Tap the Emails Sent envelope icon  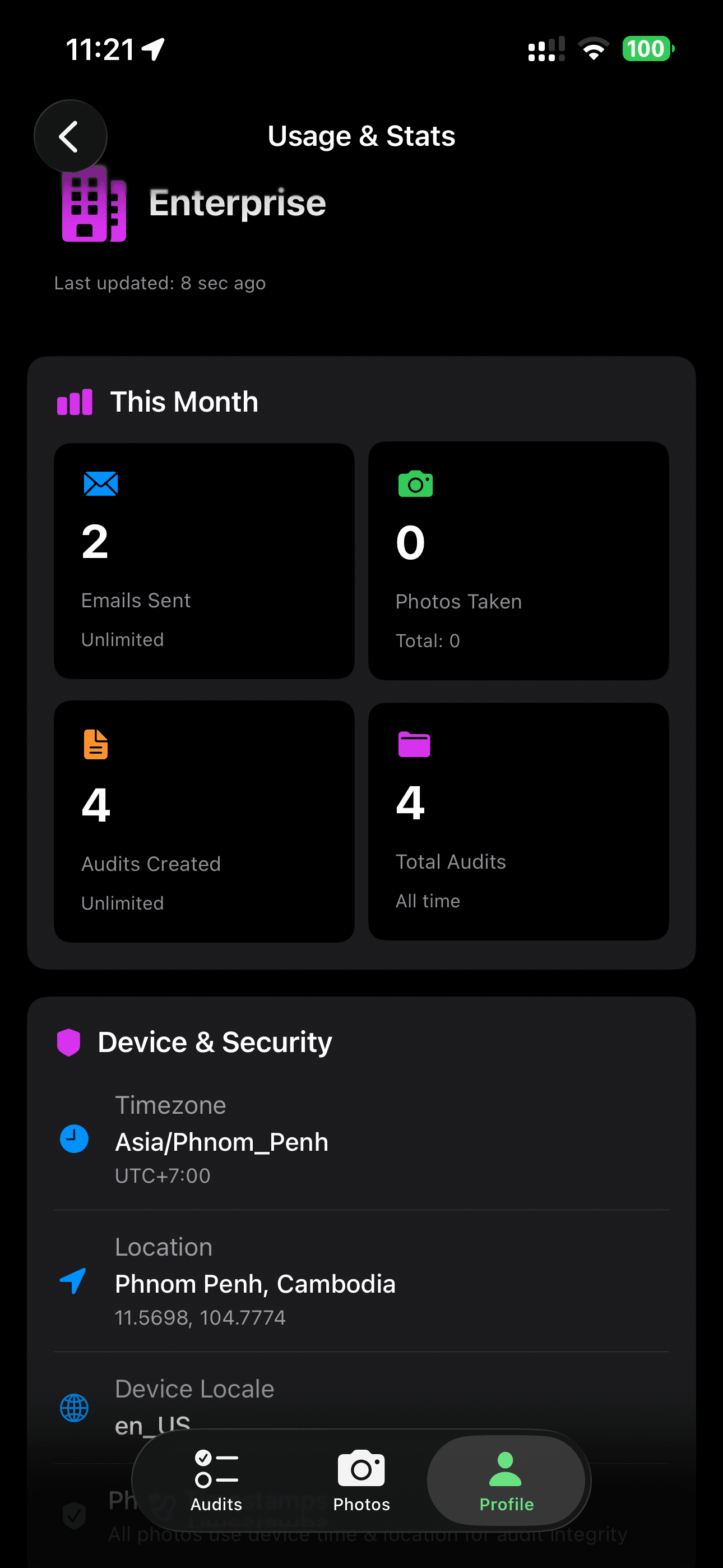coord(100,484)
